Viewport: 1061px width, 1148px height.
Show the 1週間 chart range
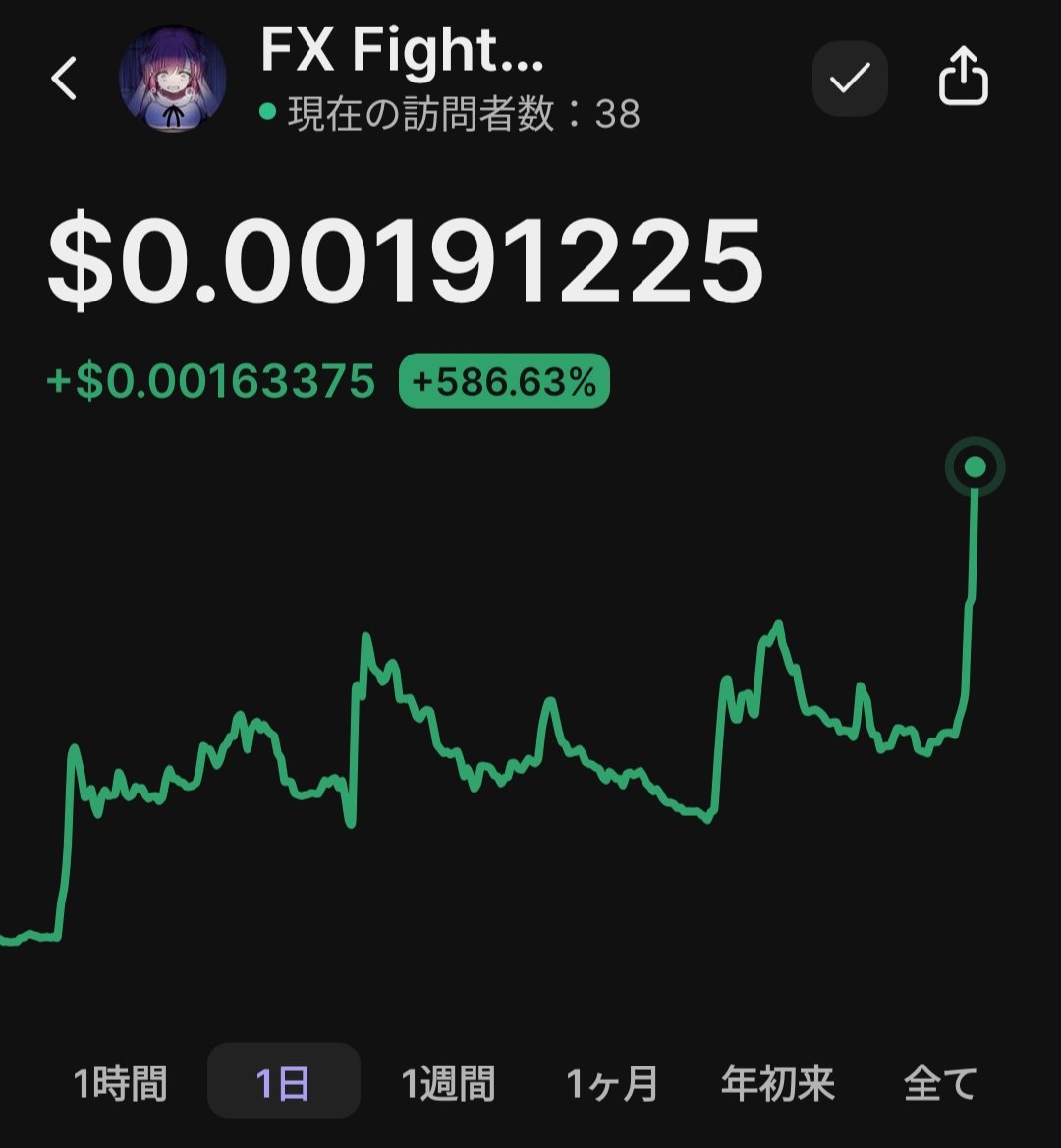(x=448, y=1083)
